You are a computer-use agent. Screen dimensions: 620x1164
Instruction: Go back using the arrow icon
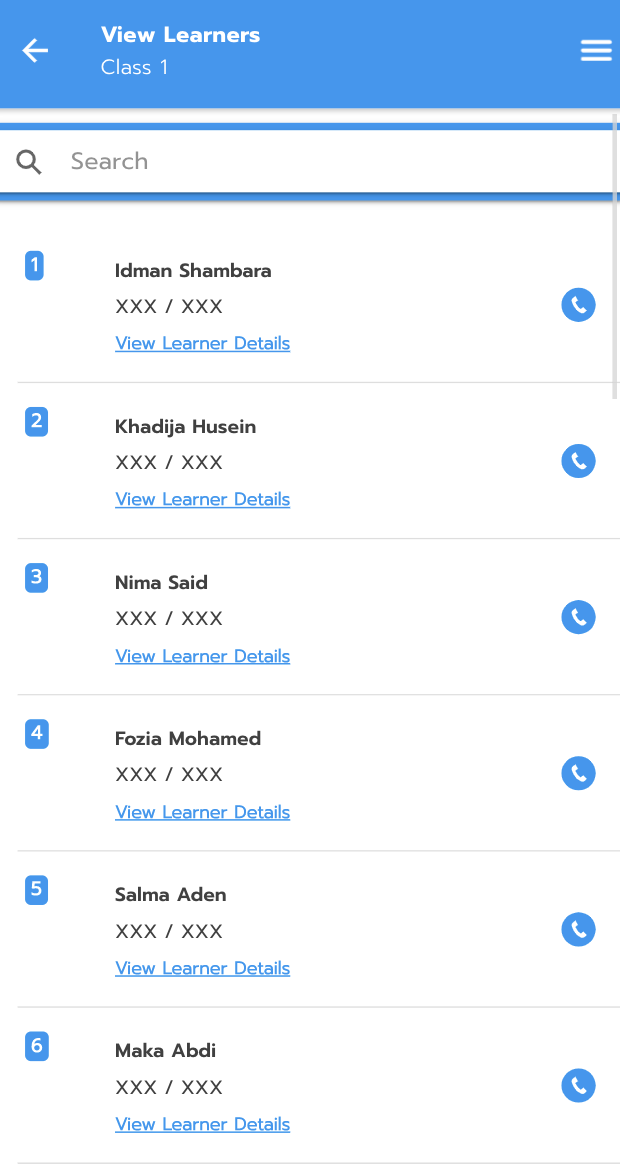[x=35, y=50]
